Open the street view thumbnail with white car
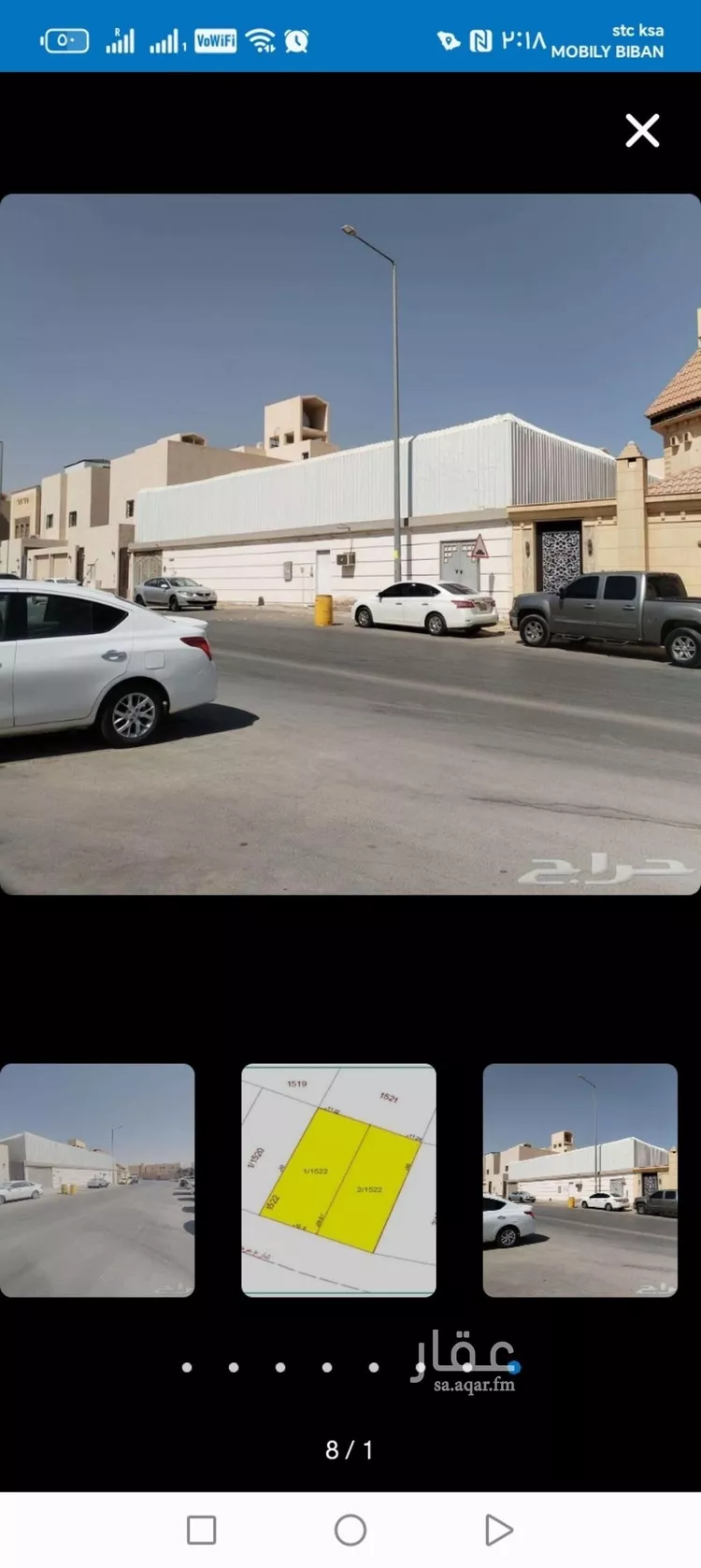The image size is (701, 1568). tap(579, 1178)
